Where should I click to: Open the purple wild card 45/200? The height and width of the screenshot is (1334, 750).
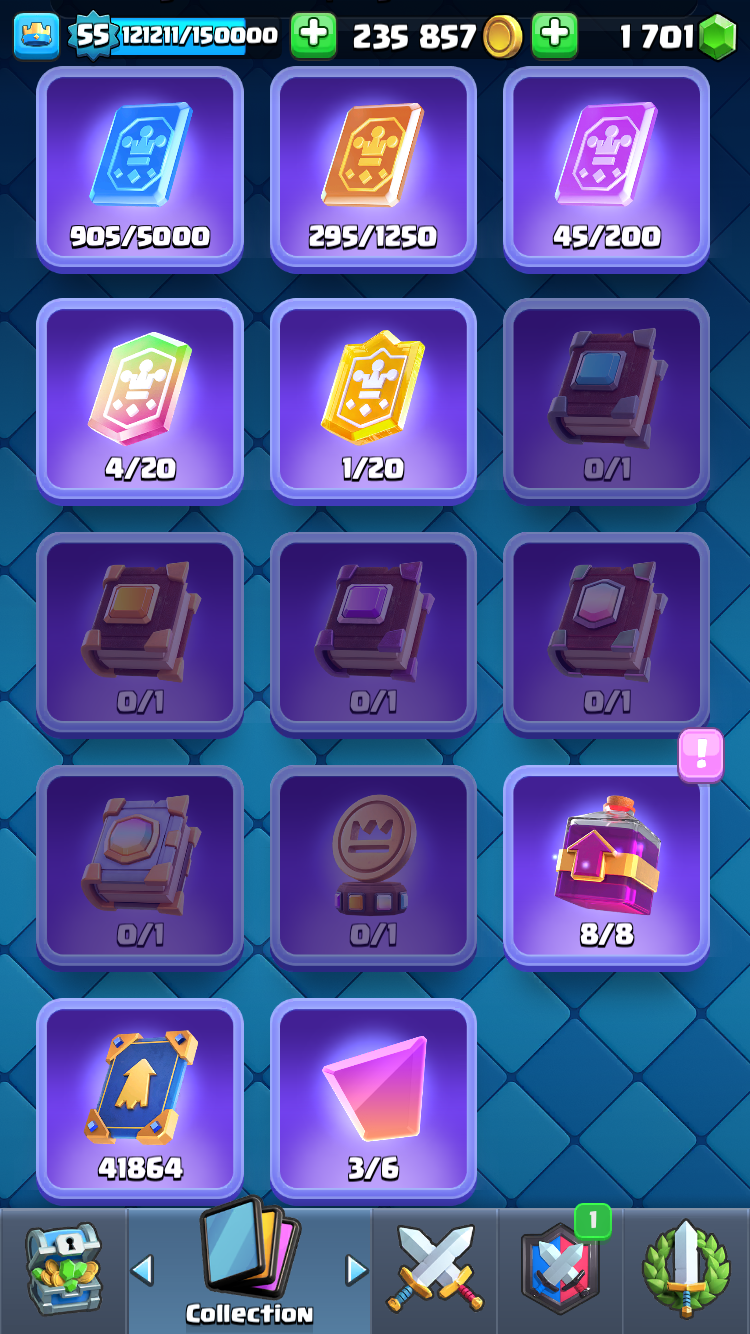pos(607,169)
